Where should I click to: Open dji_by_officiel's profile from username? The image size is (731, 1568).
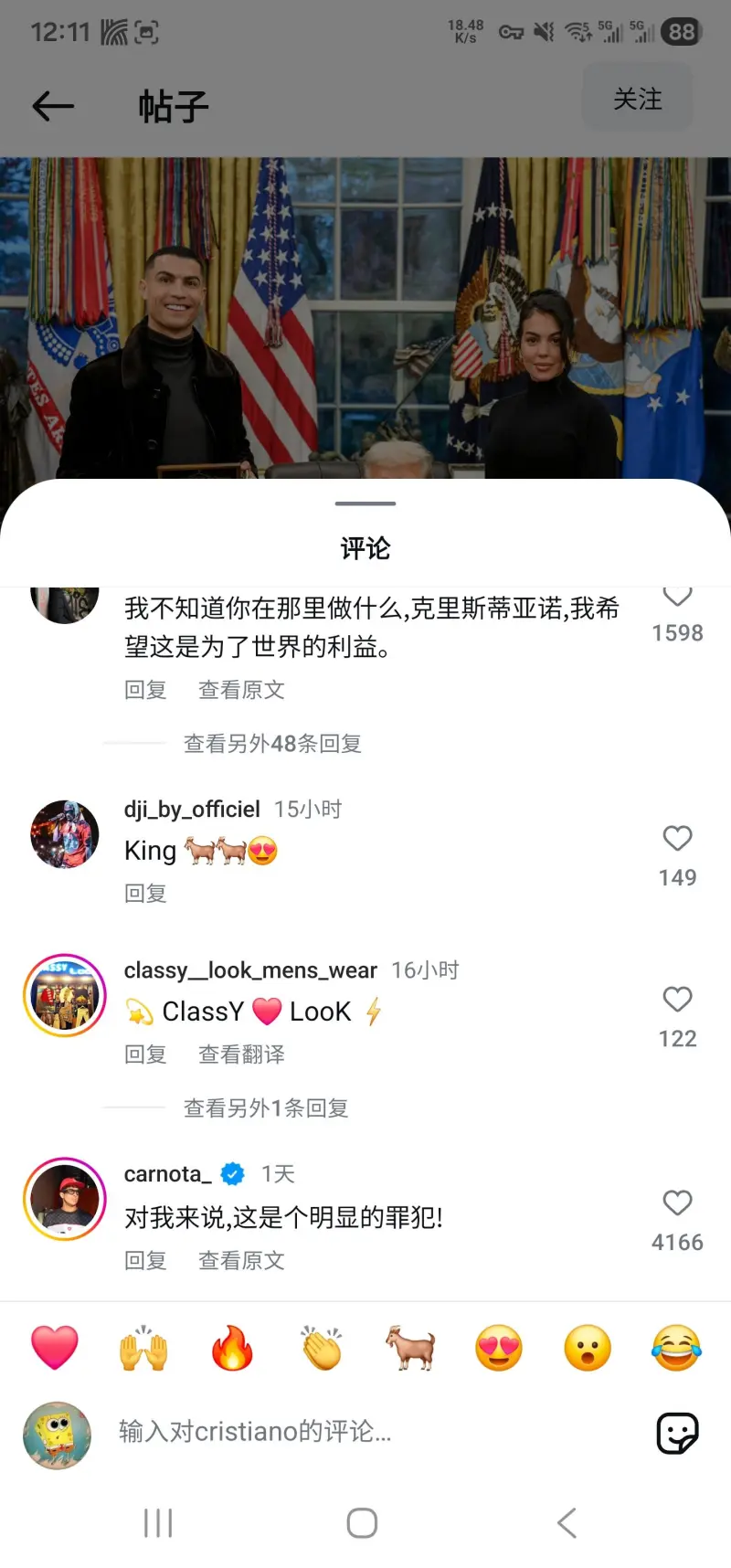point(192,810)
